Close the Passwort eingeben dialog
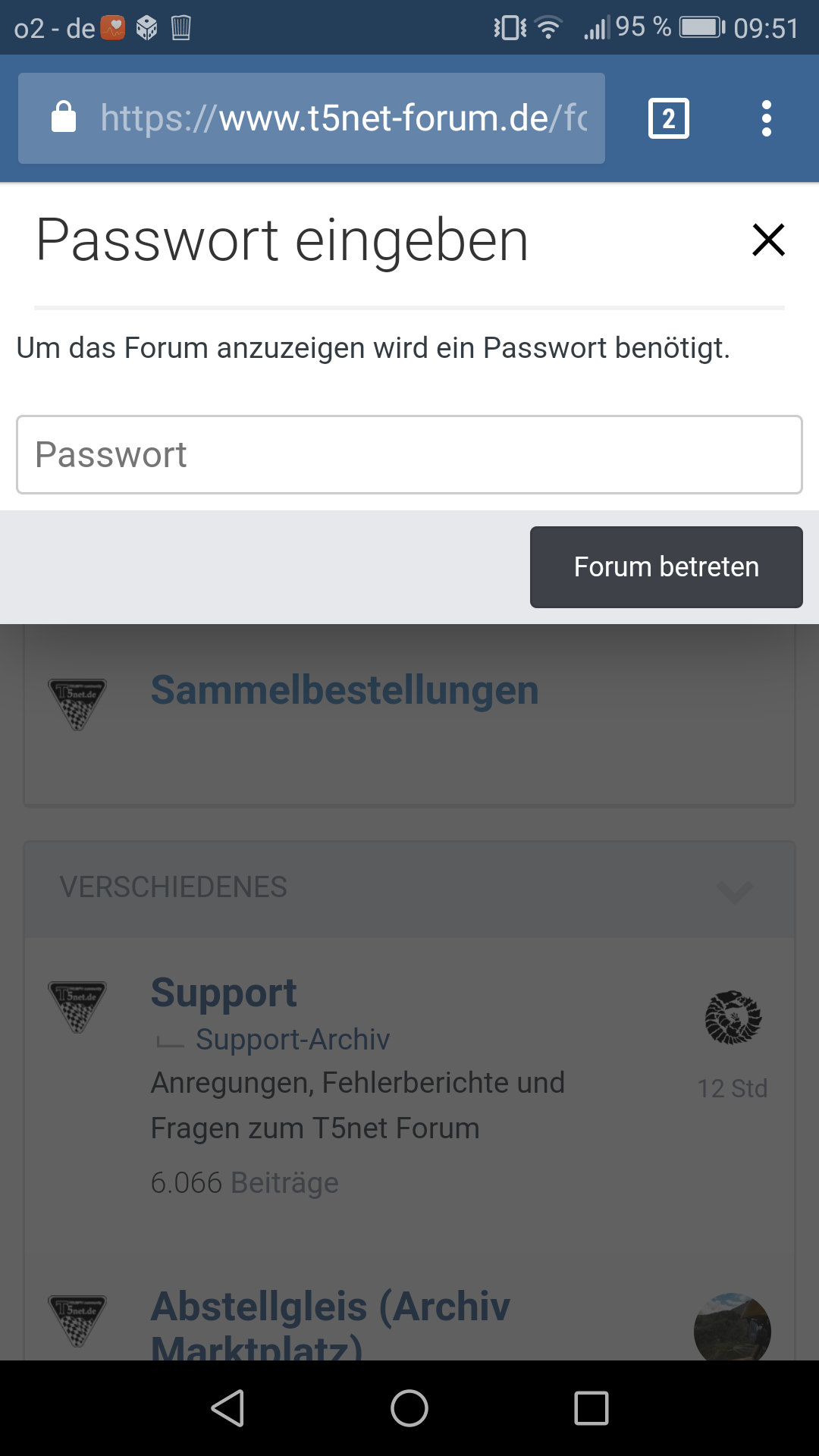This screenshot has height=1456, width=819. tap(768, 240)
